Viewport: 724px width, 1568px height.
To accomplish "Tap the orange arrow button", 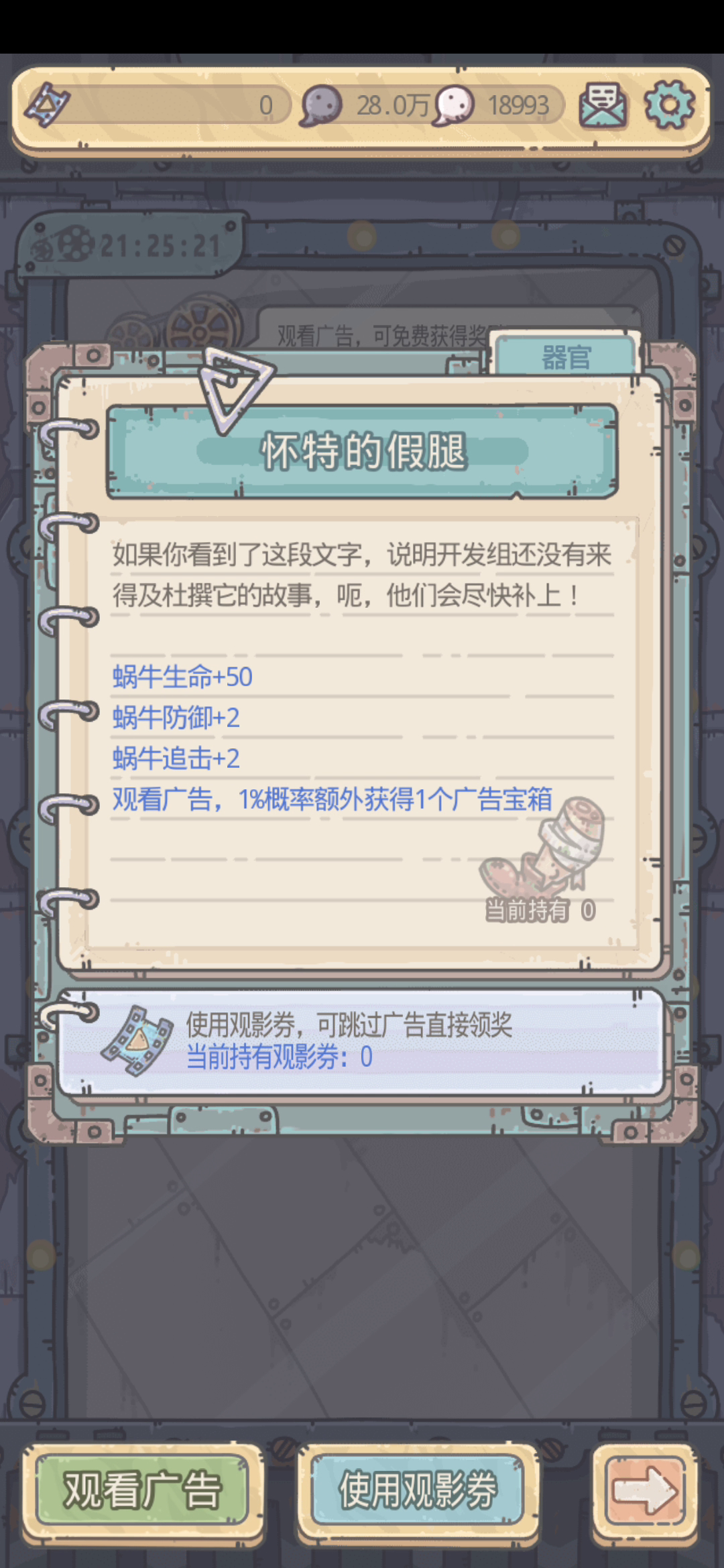I will click(644, 1490).
